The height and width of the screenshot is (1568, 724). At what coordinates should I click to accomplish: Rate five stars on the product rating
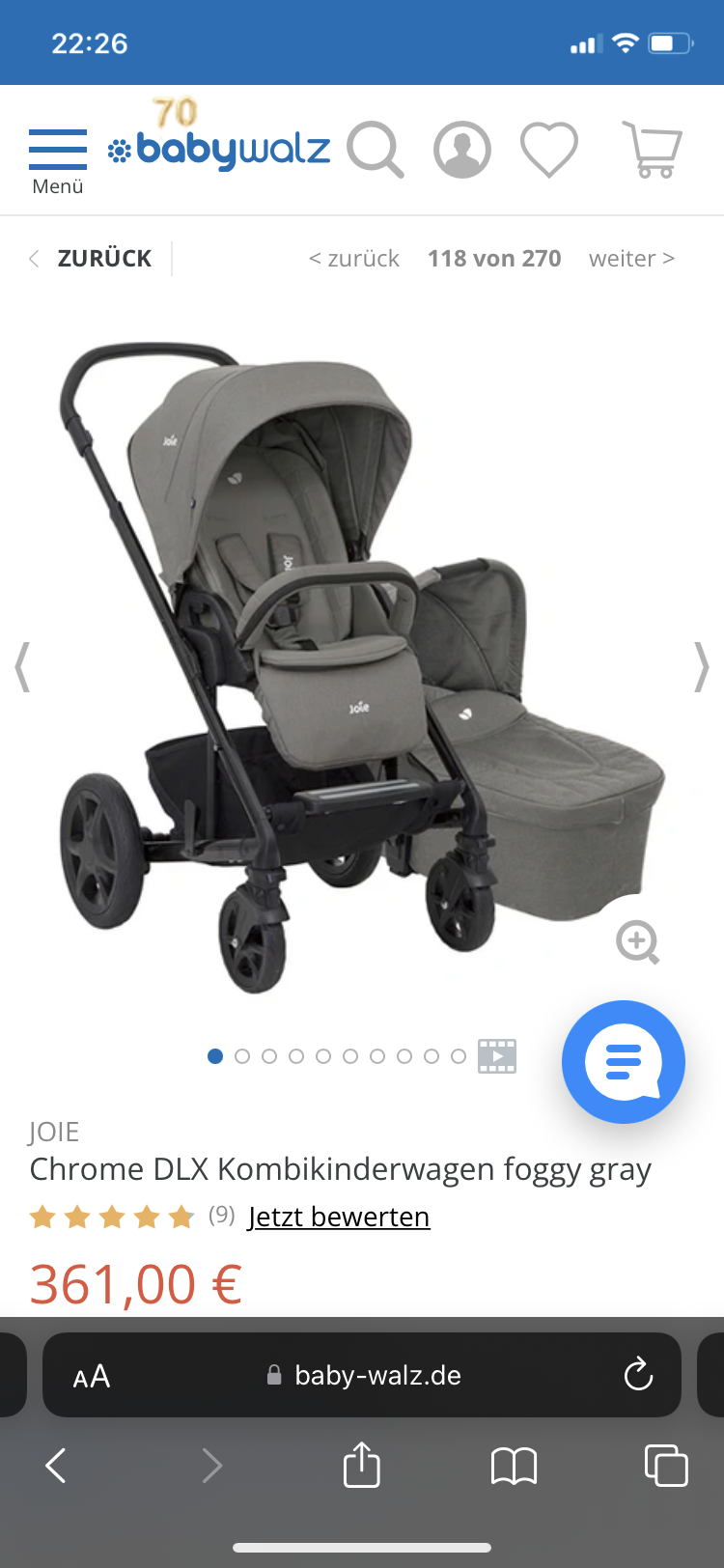pyautogui.click(x=179, y=1217)
